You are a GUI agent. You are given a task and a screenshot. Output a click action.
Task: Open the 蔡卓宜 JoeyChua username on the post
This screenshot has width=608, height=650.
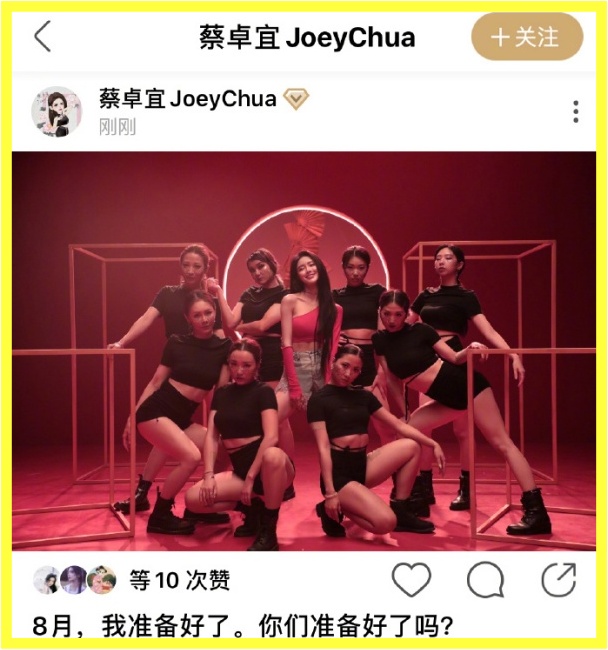pos(187,99)
